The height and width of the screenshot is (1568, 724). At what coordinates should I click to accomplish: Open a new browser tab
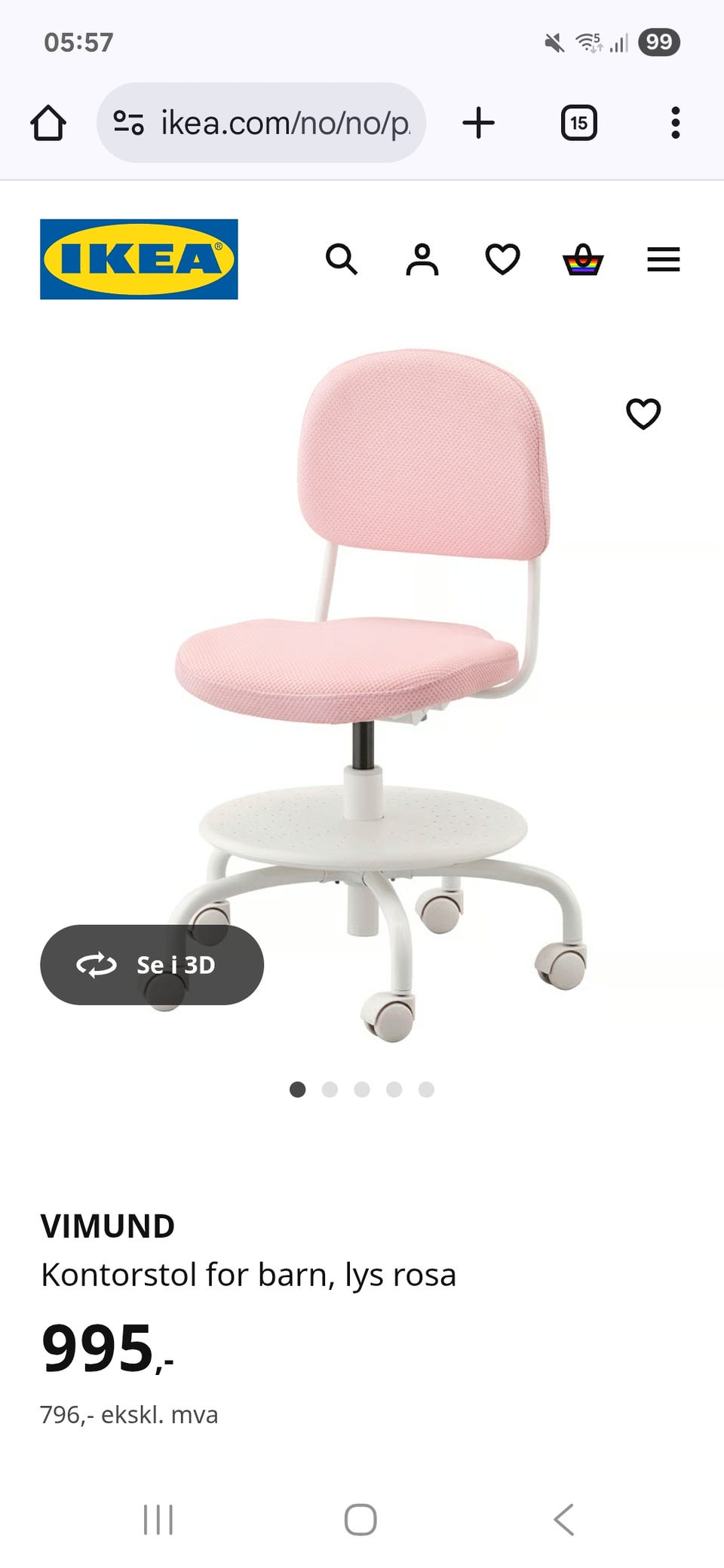[x=478, y=123]
